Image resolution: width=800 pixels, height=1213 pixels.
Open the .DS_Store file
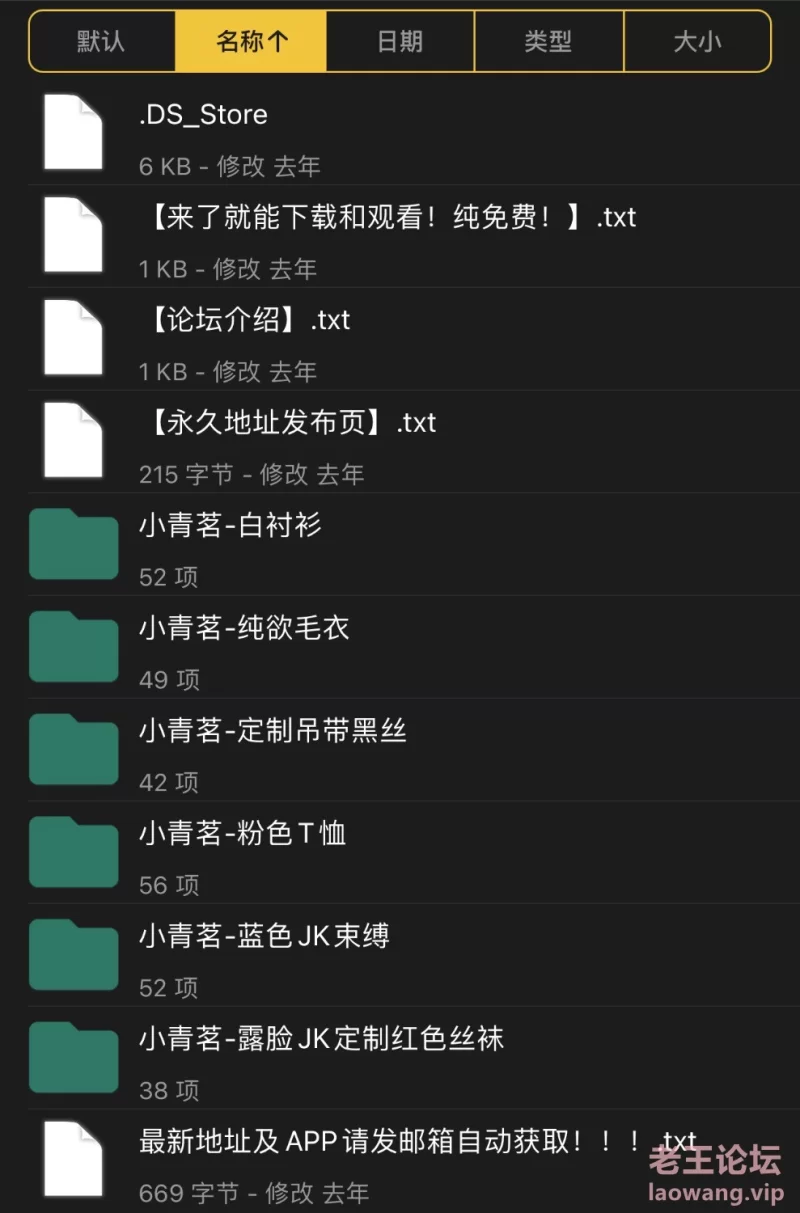pos(203,115)
